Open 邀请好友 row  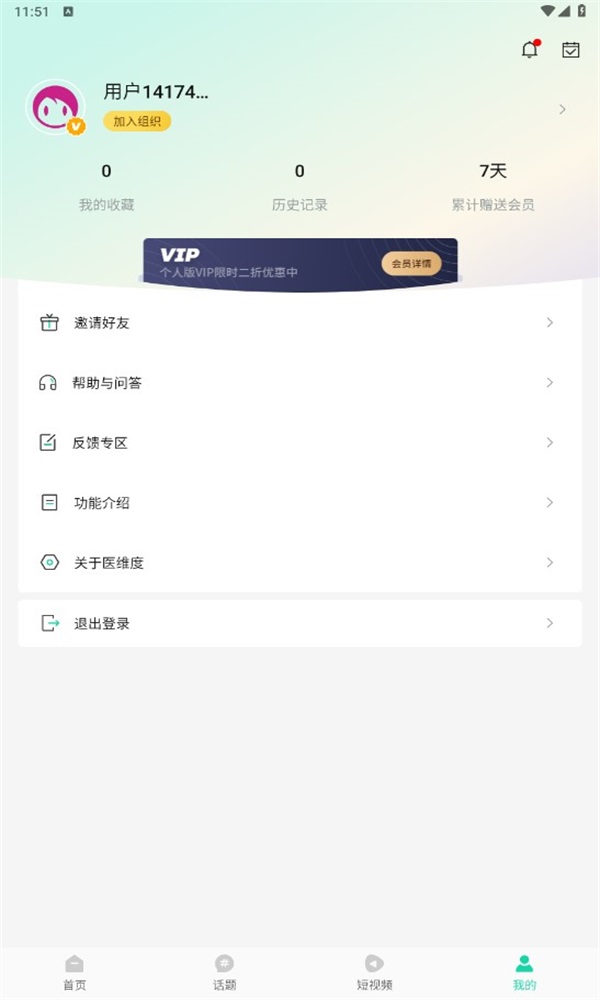300,323
